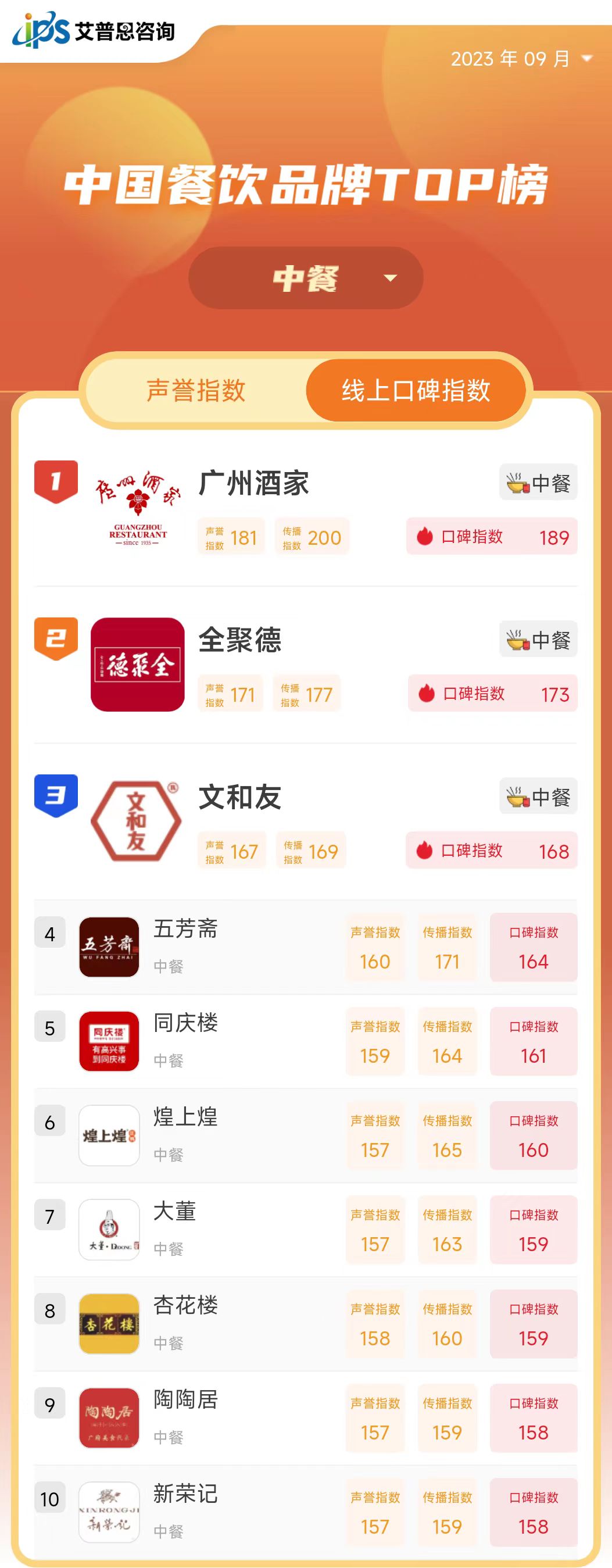Open the 杏花楼 row
Image resolution: width=612 pixels, height=1568 pixels.
[x=185, y=1306]
